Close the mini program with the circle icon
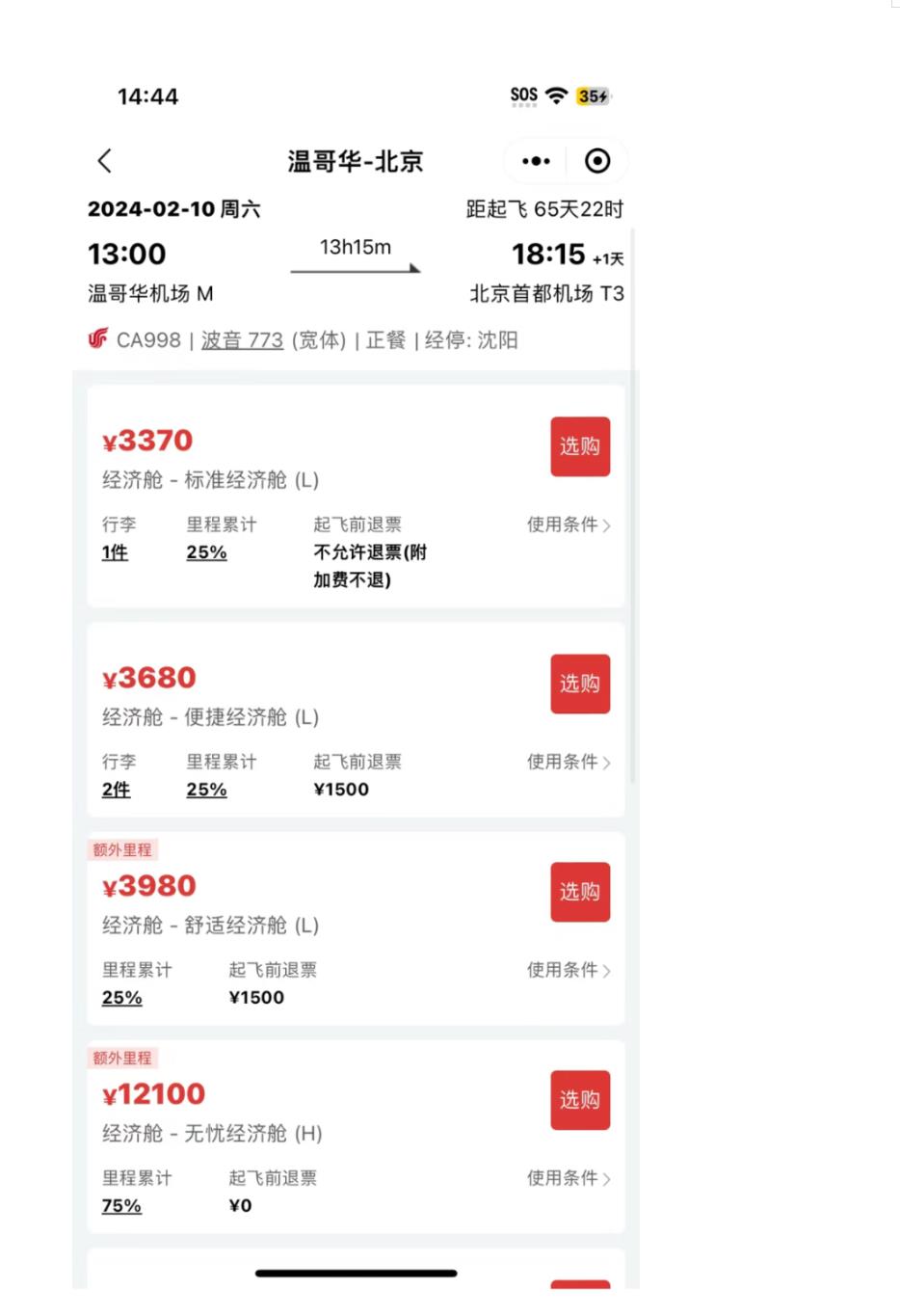The width and height of the screenshot is (900, 1316). (x=597, y=161)
